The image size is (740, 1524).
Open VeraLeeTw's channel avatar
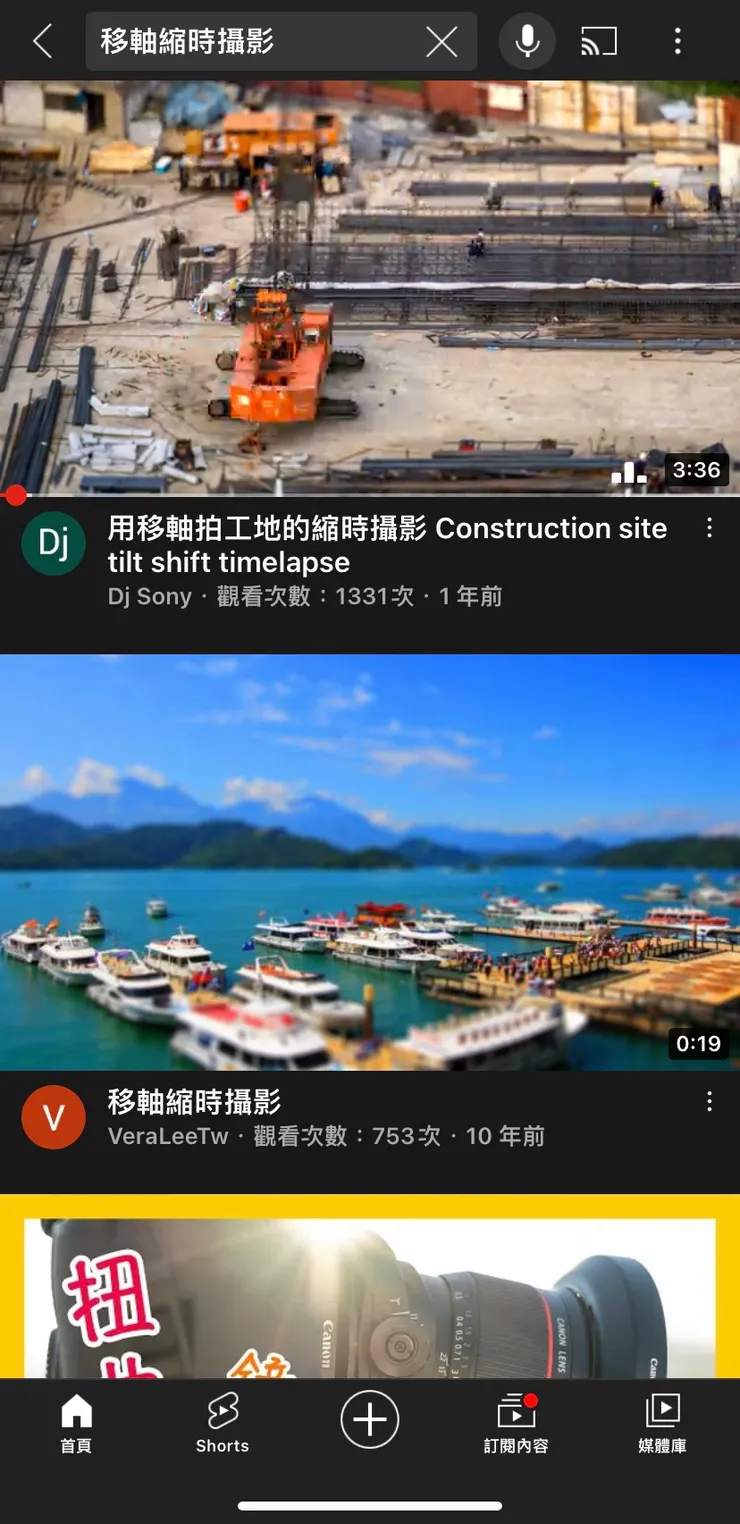tap(53, 1117)
